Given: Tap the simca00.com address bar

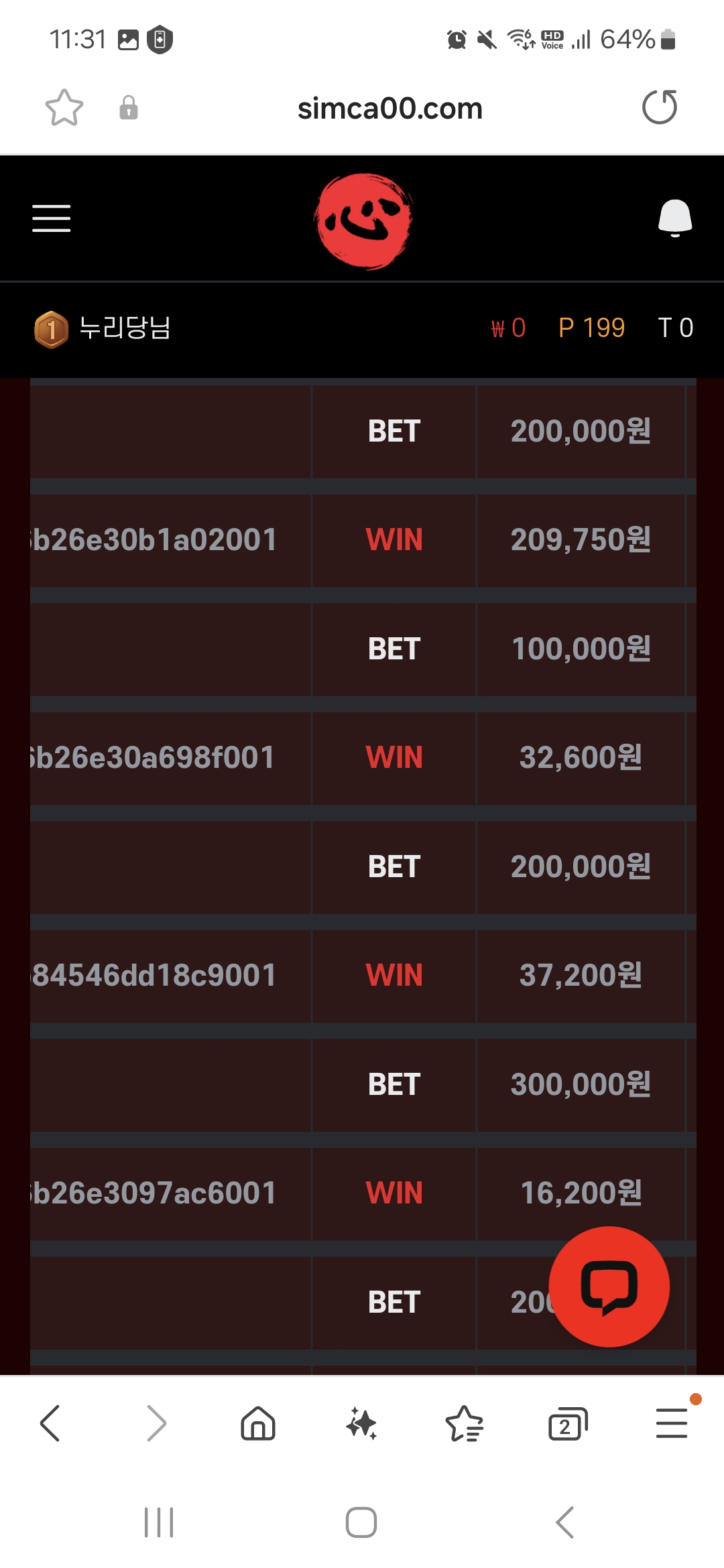Looking at the screenshot, I should pos(389,109).
